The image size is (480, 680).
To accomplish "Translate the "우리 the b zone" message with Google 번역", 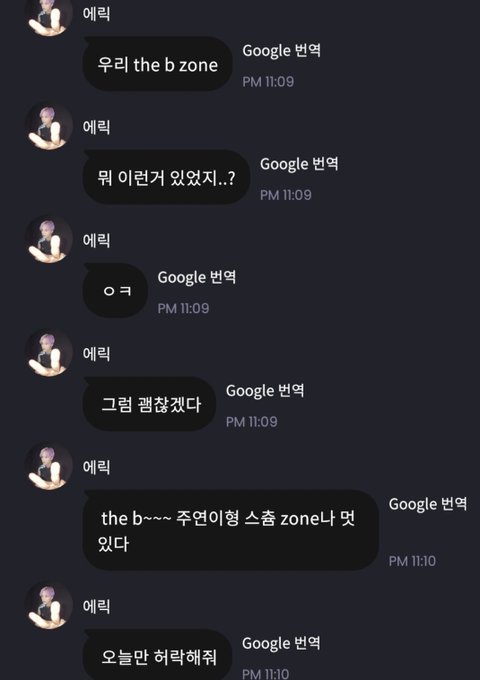I will pyautogui.click(x=281, y=51).
